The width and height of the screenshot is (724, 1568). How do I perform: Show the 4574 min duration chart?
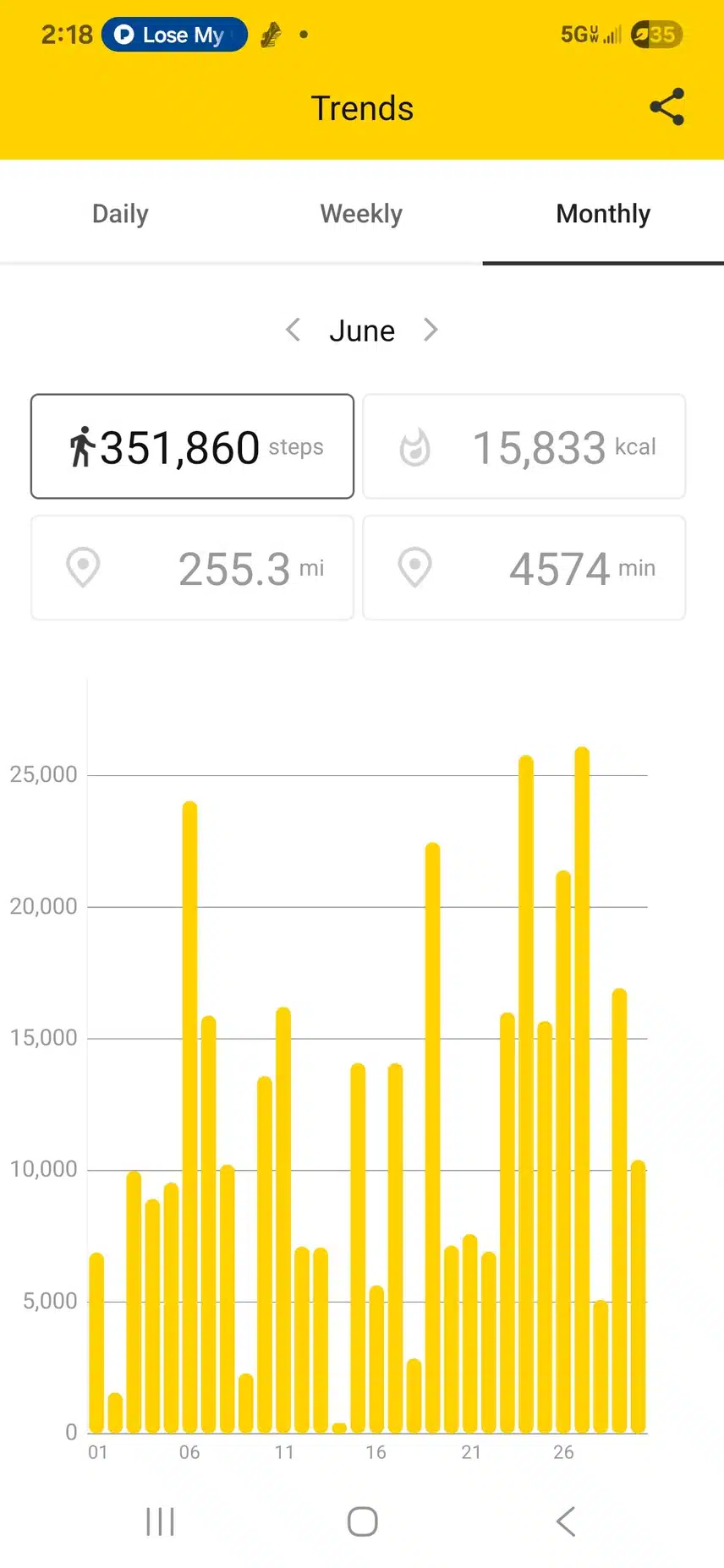tap(524, 568)
